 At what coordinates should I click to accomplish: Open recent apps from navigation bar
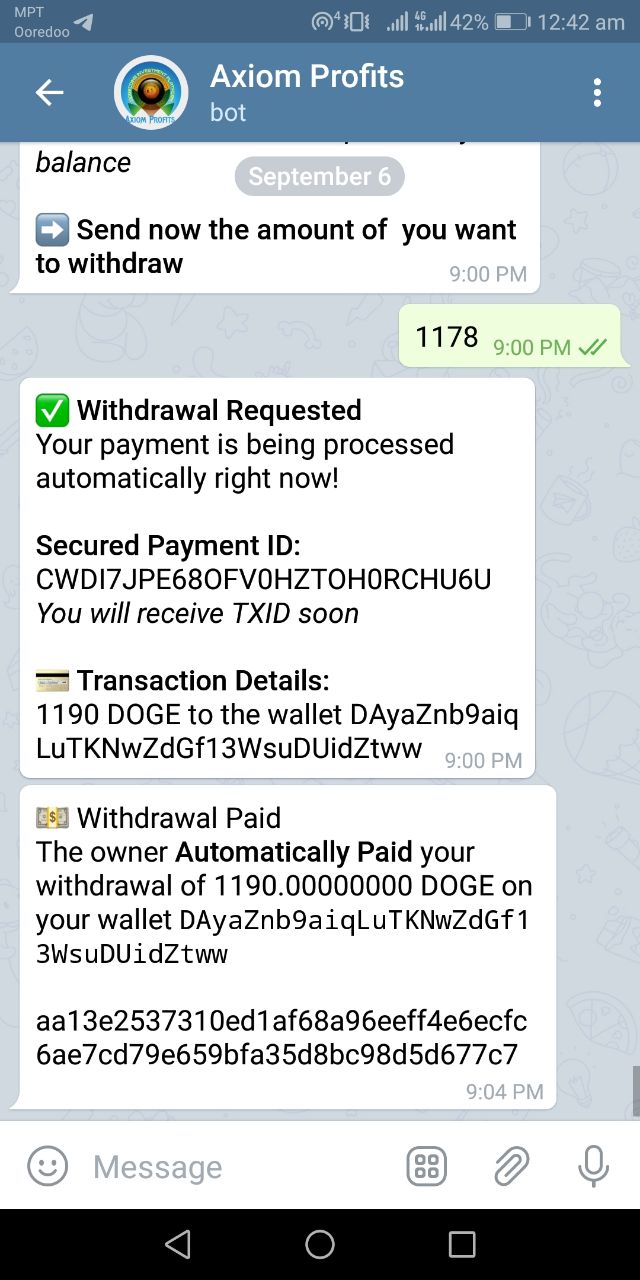click(x=462, y=1244)
